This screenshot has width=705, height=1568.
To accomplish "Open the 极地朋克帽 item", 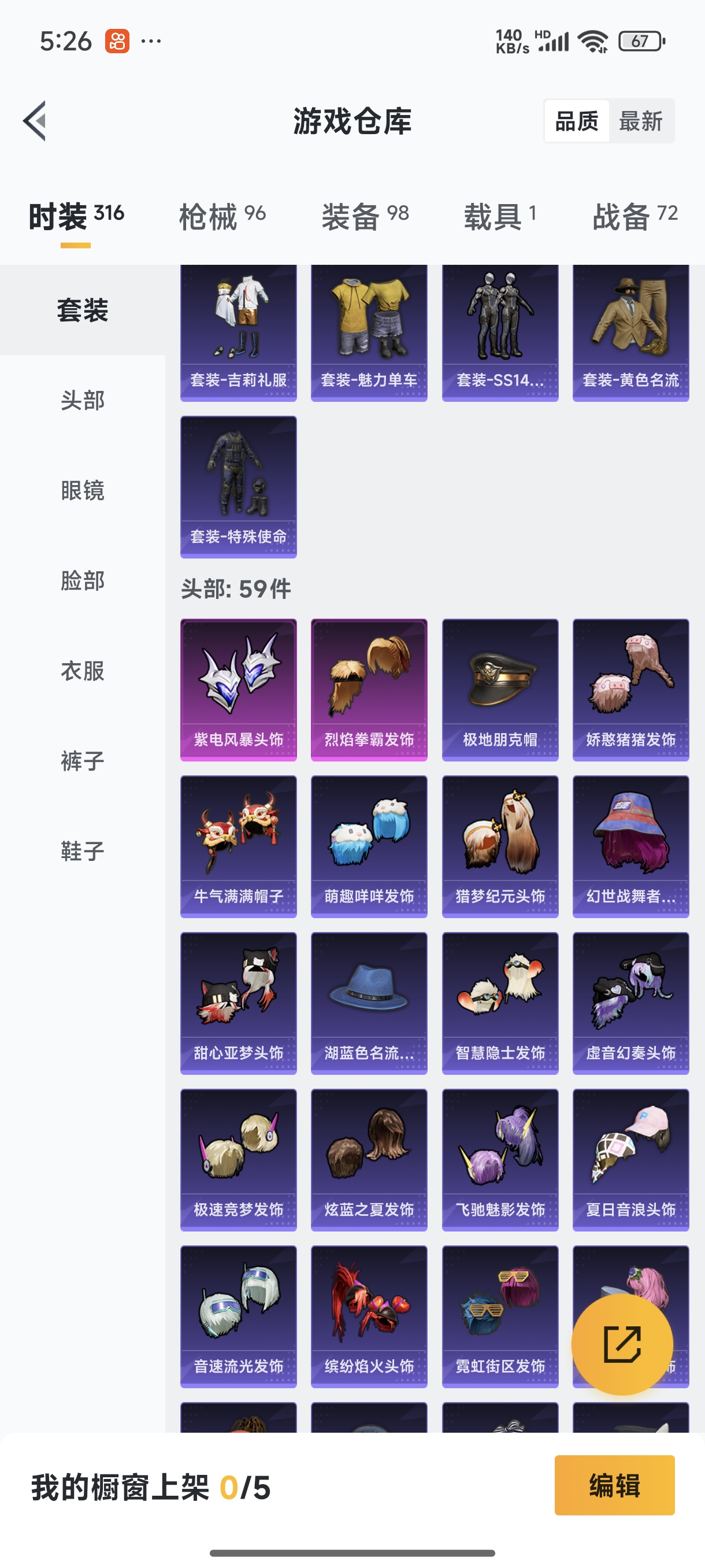I will click(500, 690).
